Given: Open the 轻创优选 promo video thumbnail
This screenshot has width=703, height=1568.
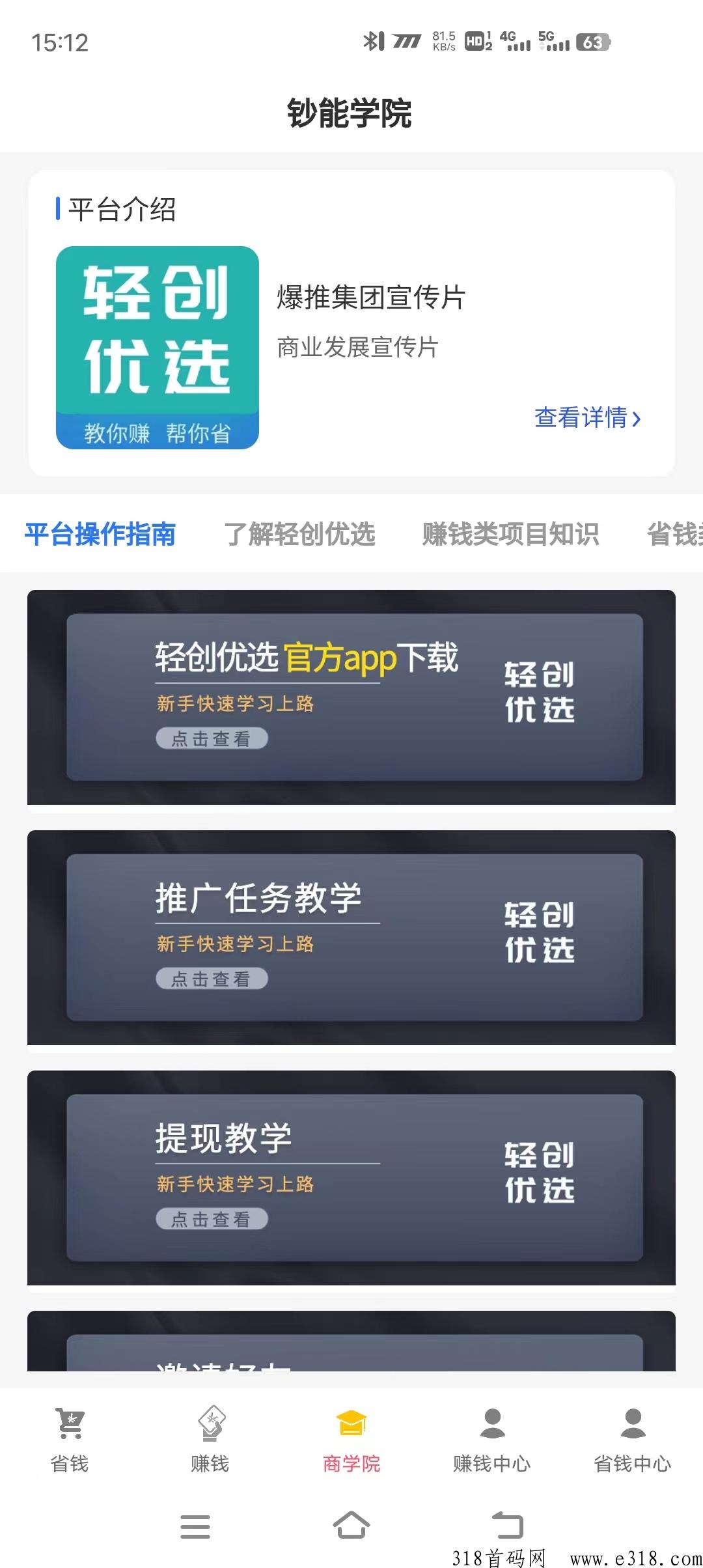Looking at the screenshot, I should [158, 347].
